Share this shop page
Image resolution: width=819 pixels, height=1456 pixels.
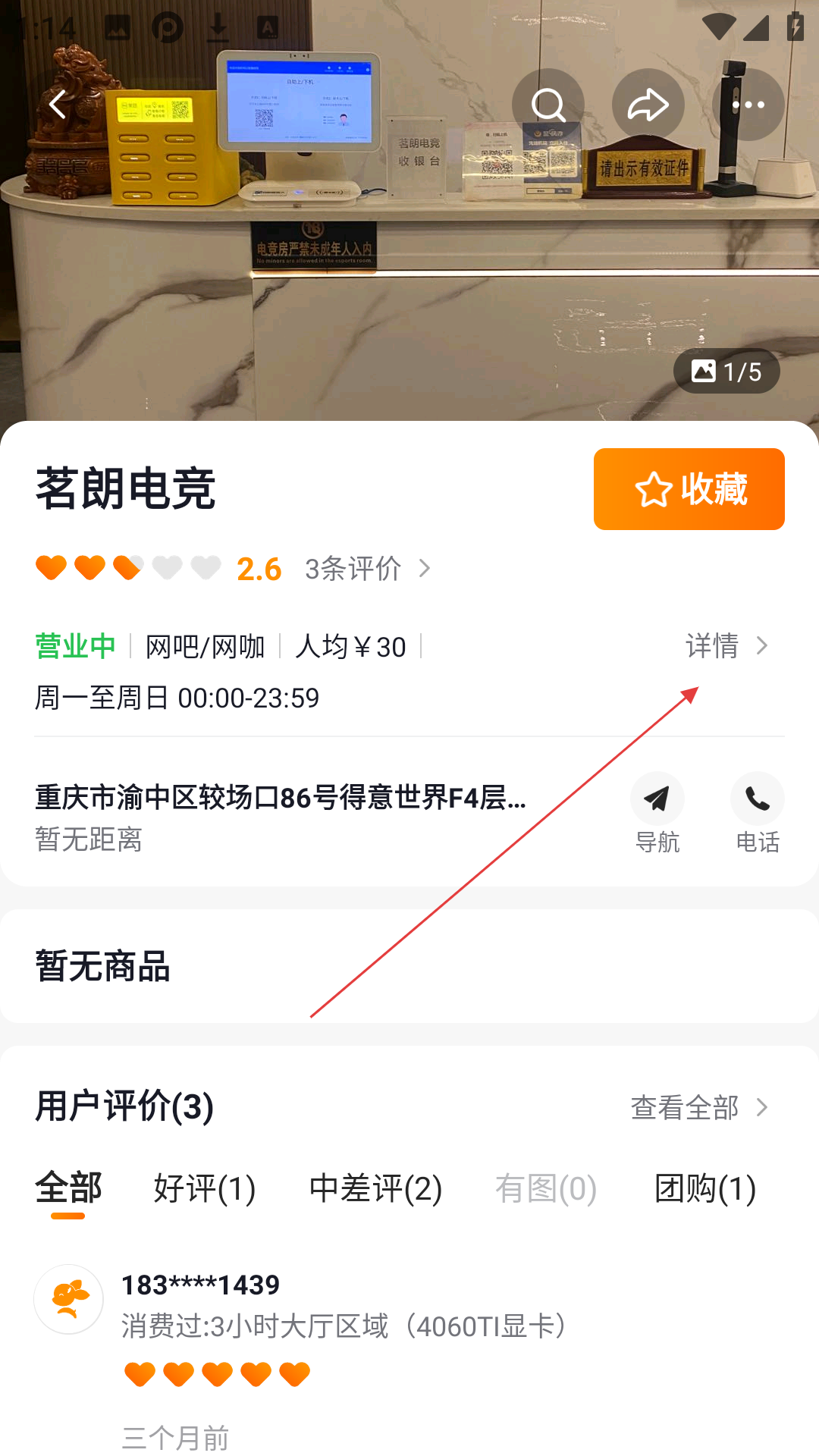pos(648,105)
